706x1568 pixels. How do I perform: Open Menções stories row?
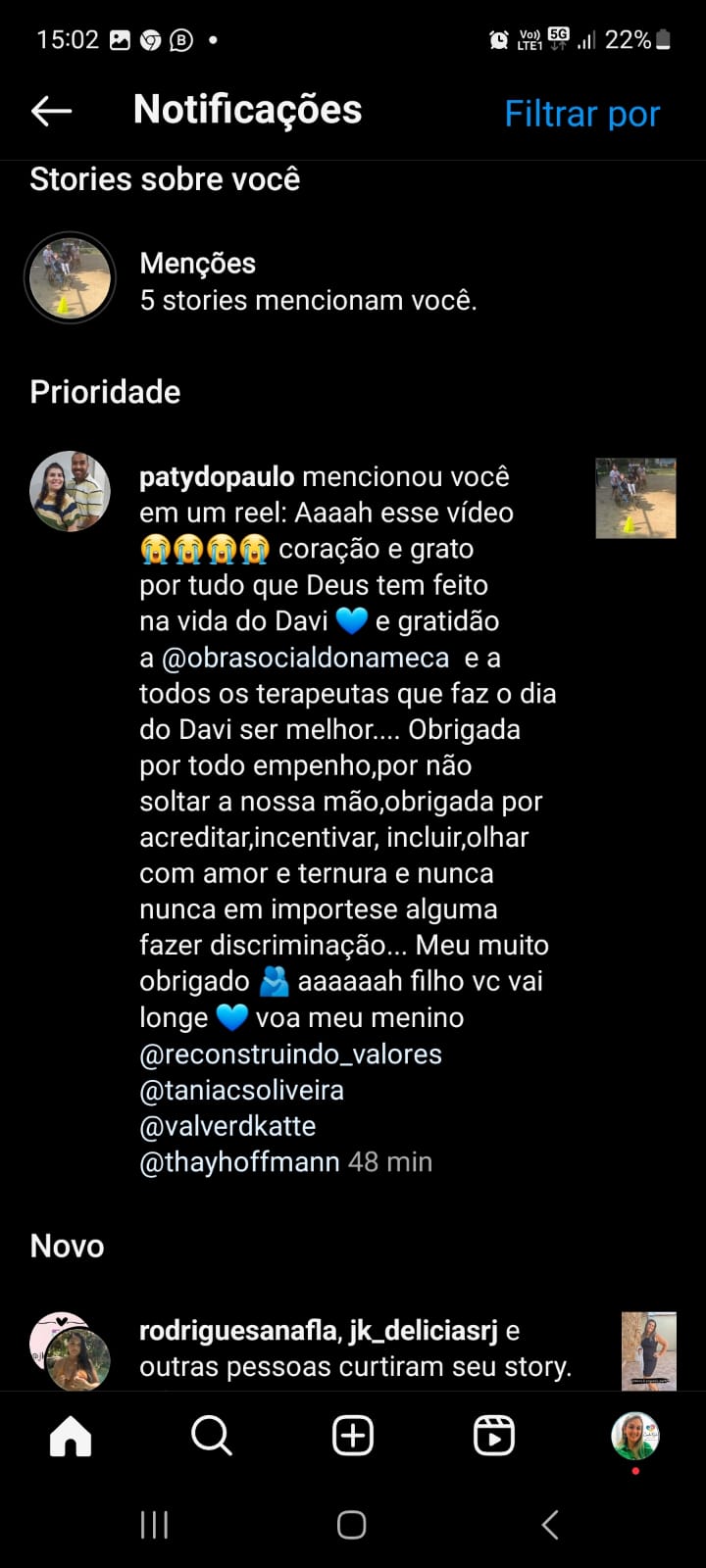click(307, 281)
